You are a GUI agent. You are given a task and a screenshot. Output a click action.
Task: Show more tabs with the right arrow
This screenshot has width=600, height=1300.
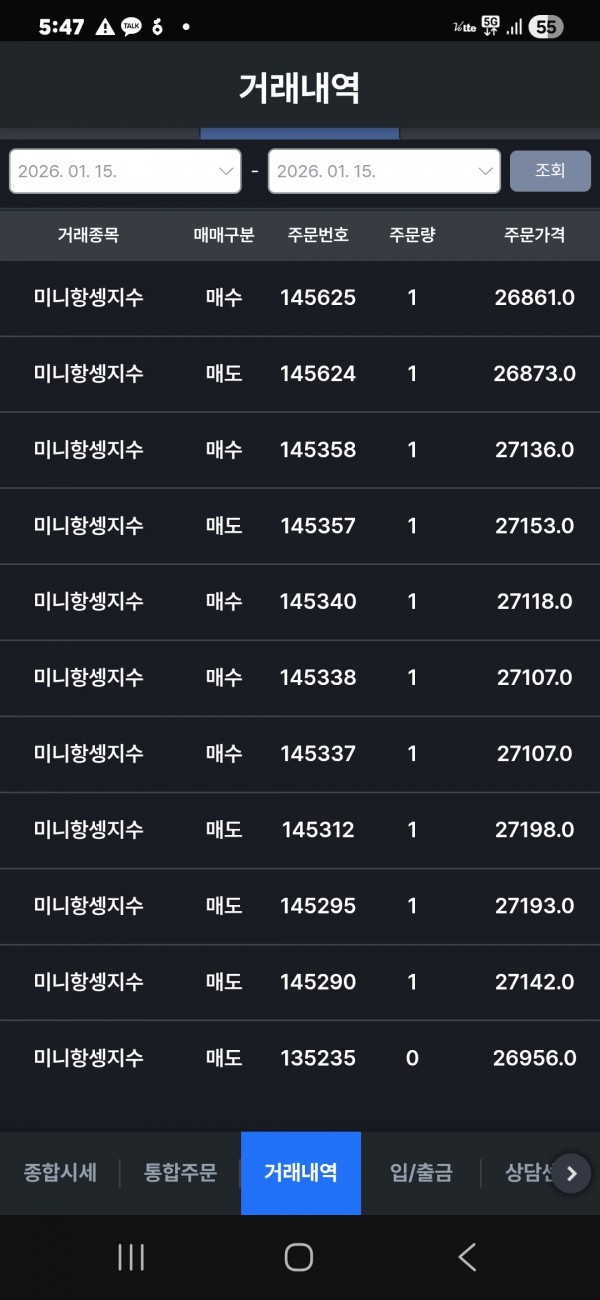tap(571, 1174)
